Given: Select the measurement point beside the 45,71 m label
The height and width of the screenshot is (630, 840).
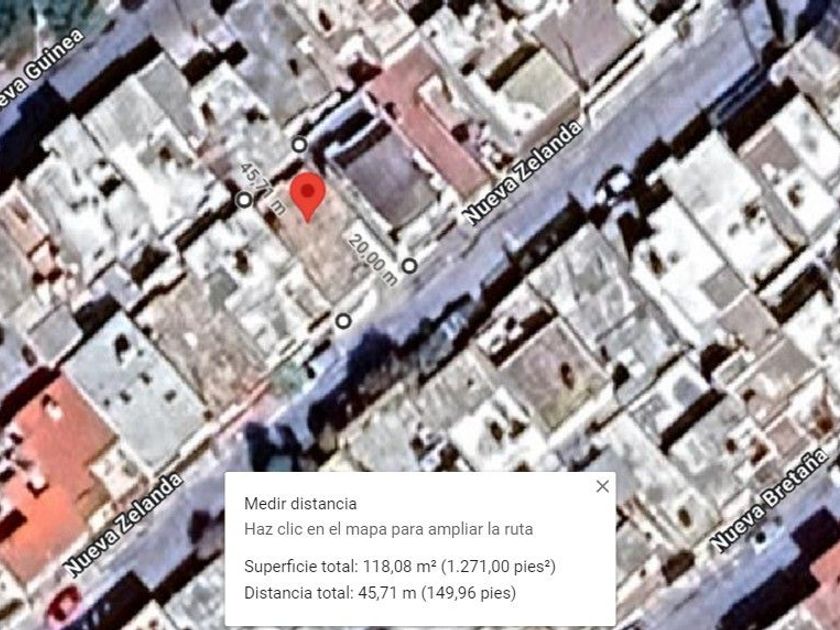Looking at the screenshot, I should point(244,200).
